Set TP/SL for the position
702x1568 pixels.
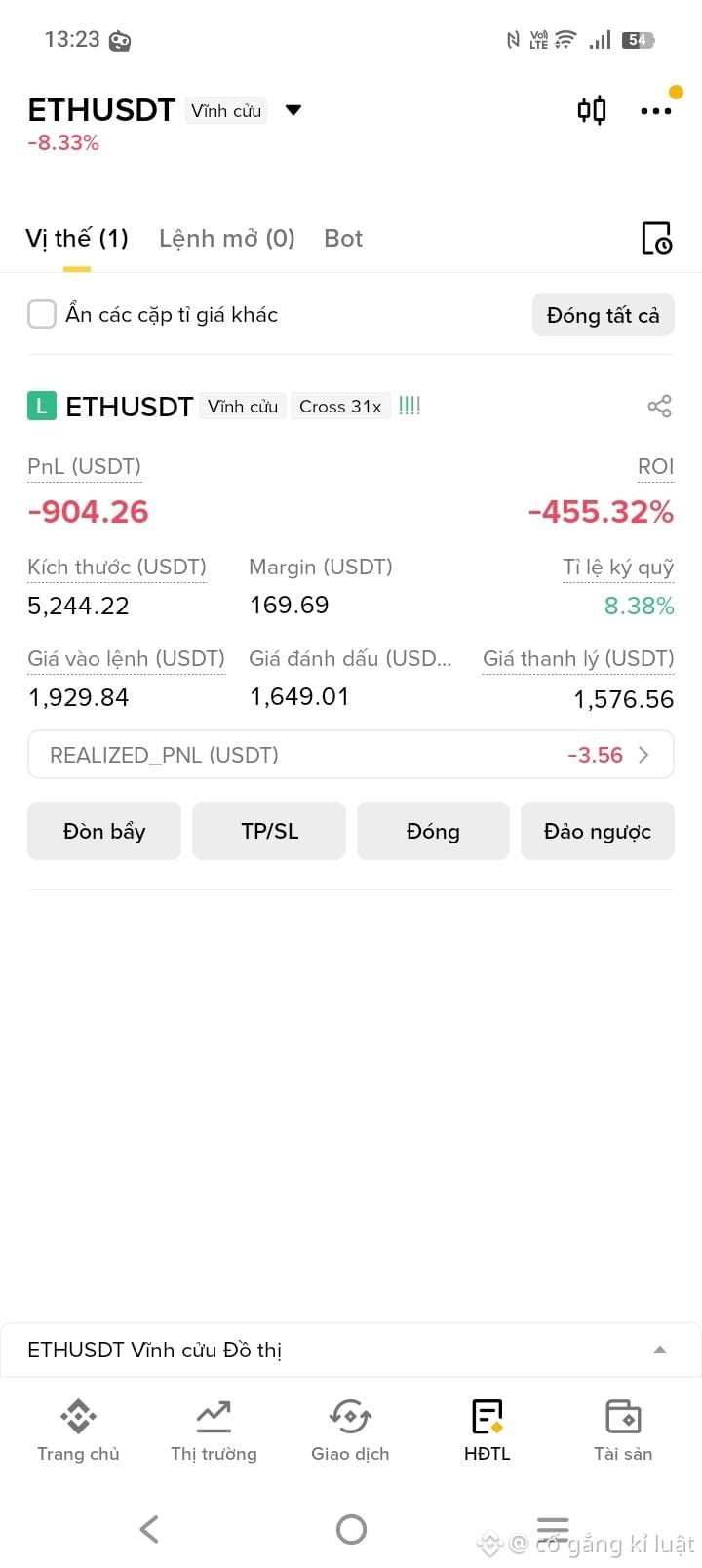[x=269, y=831]
